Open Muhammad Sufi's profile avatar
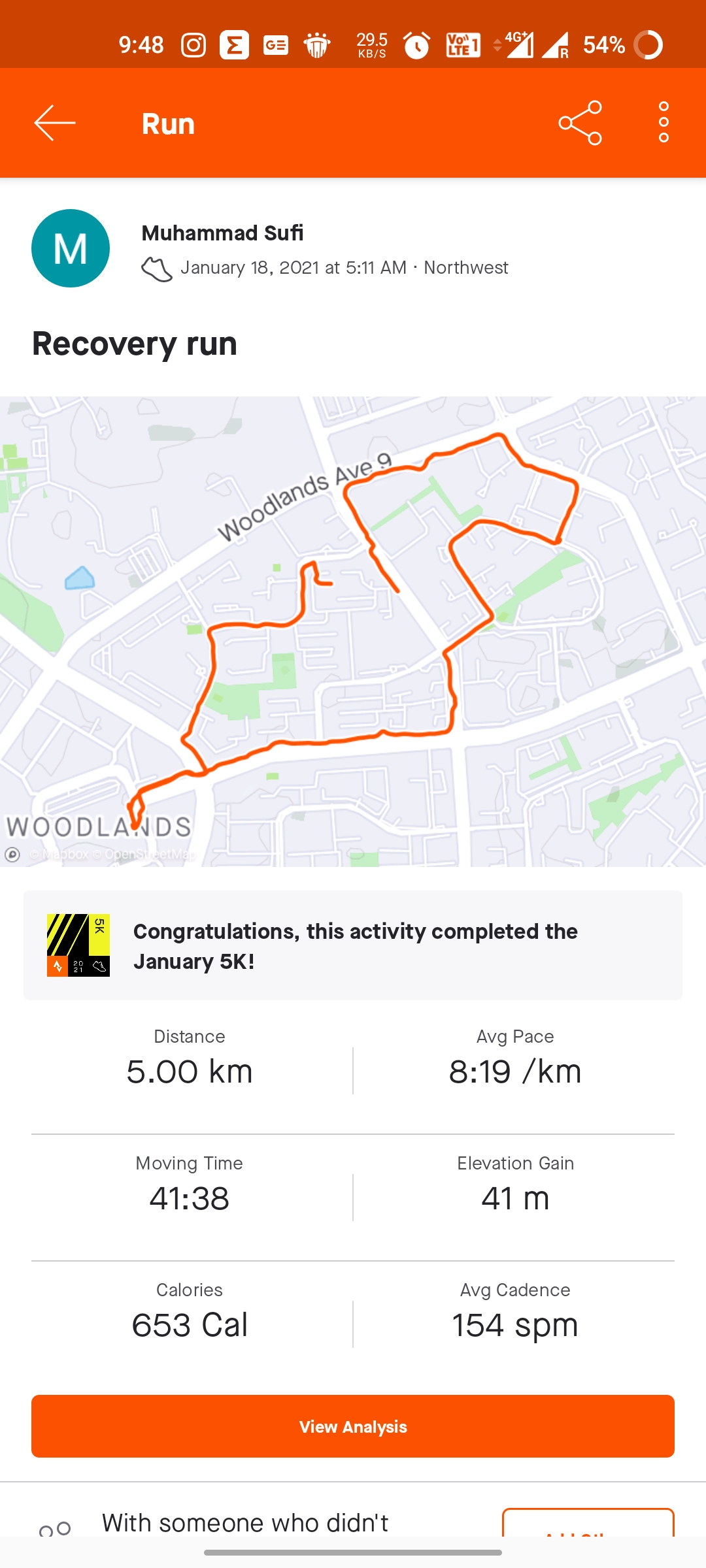706x1568 pixels. pos(71,248)
